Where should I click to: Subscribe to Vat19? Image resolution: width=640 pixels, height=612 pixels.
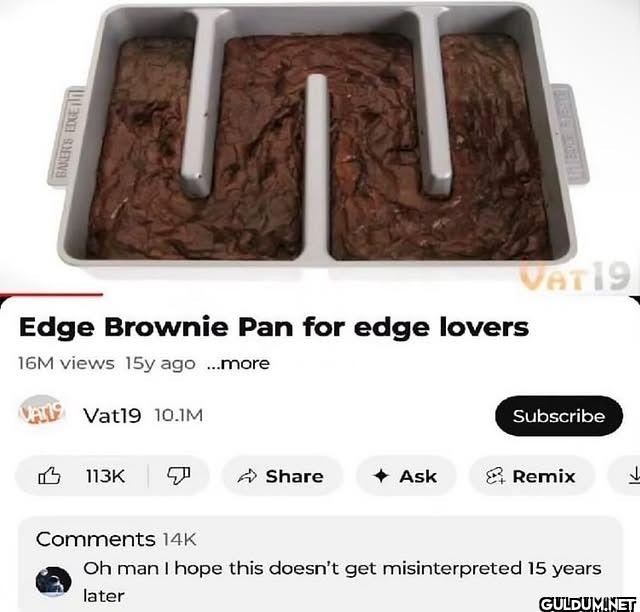tap(558, 416)
